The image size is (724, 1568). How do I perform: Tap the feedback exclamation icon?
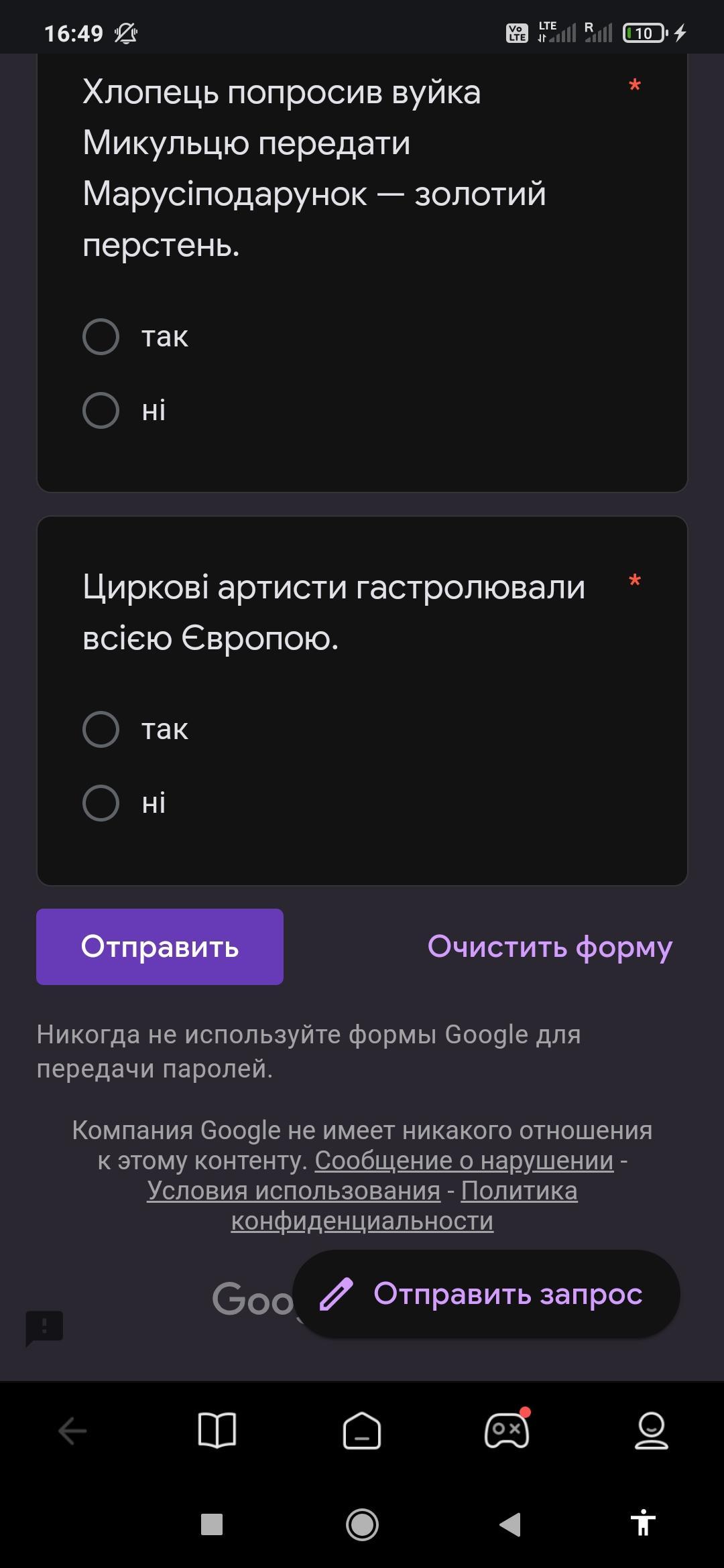pyautogui.click(x=44, y=1327)
